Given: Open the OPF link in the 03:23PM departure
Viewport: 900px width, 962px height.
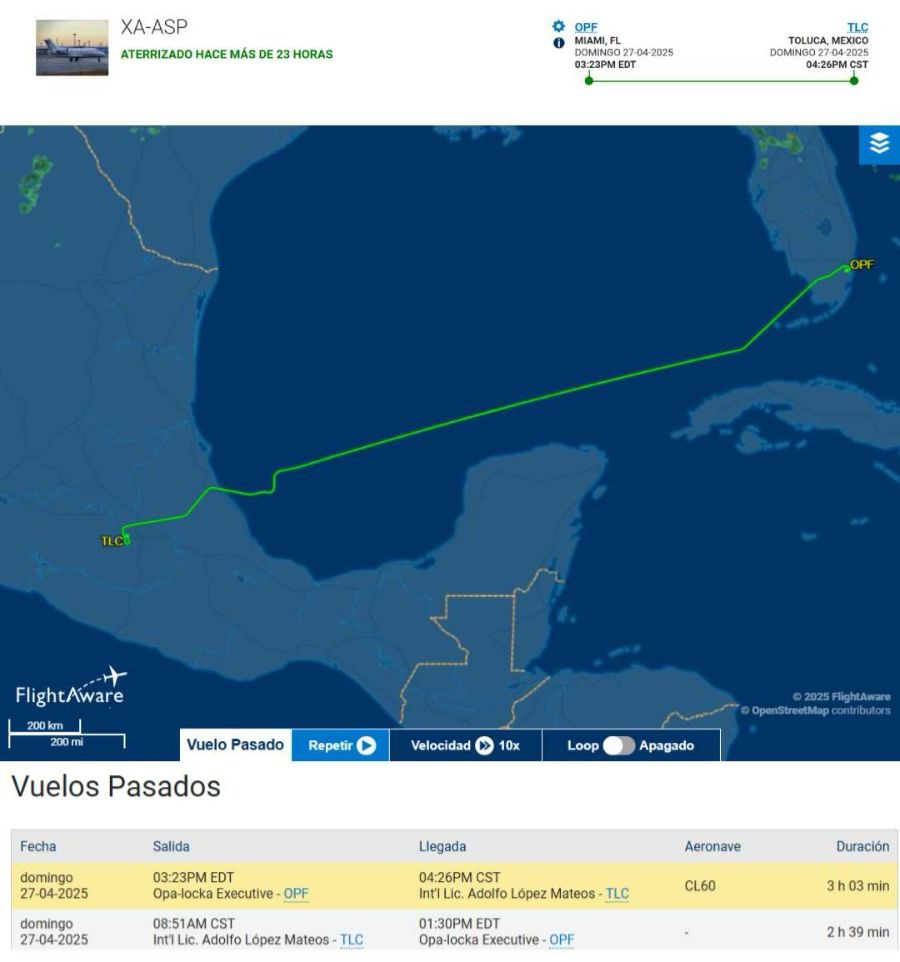Looking at the screenshot, I should click(x=296, y=893).
